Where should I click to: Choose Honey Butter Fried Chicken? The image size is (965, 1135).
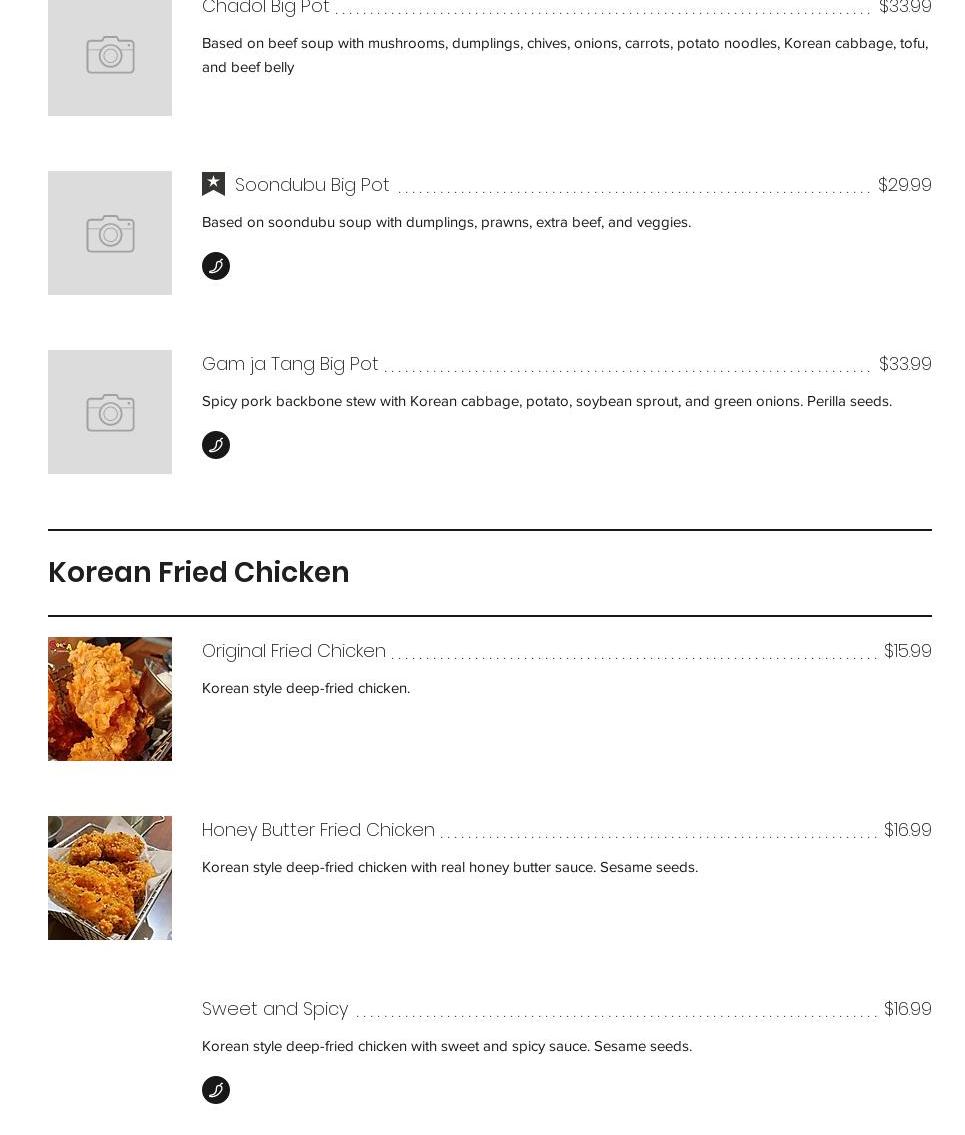point(318,830)
